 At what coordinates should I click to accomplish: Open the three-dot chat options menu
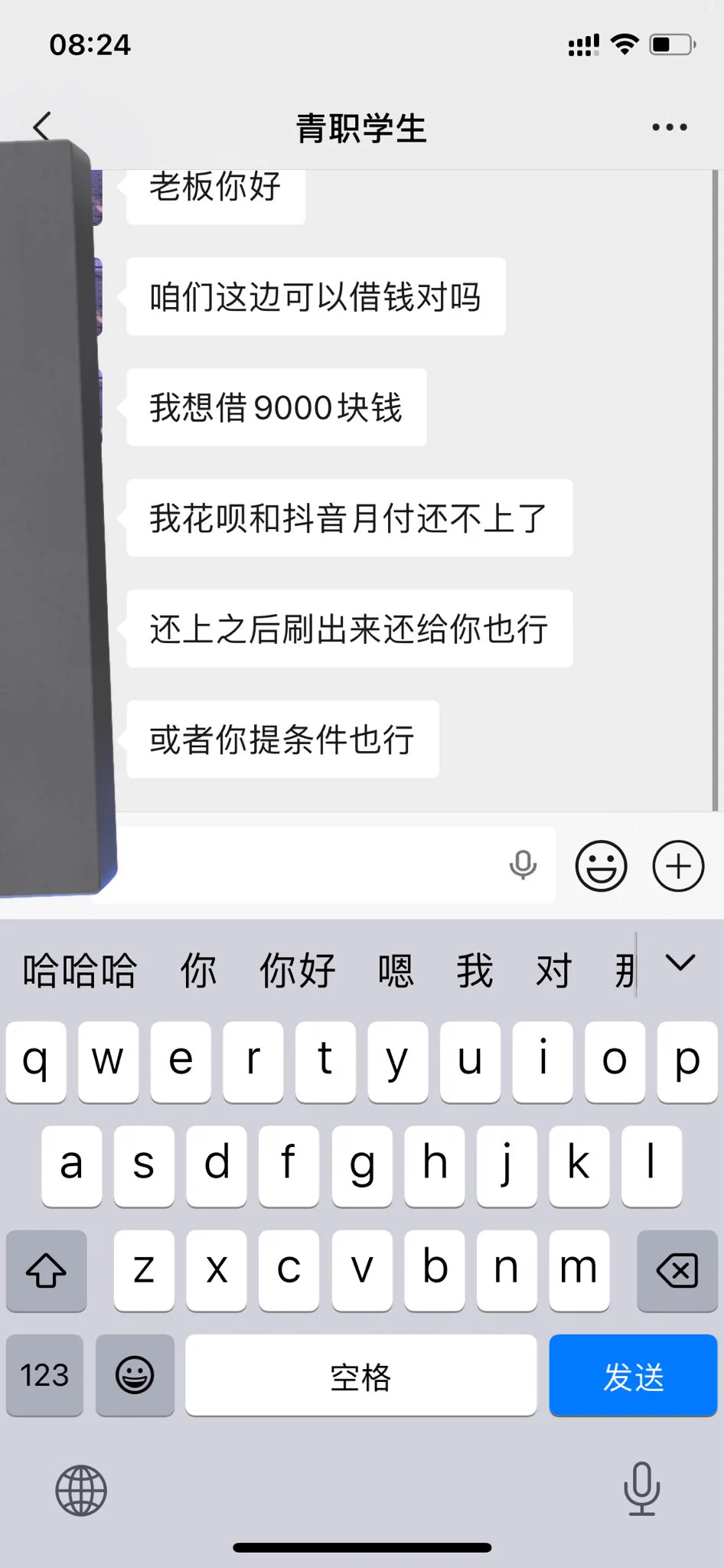coord(669,127)
